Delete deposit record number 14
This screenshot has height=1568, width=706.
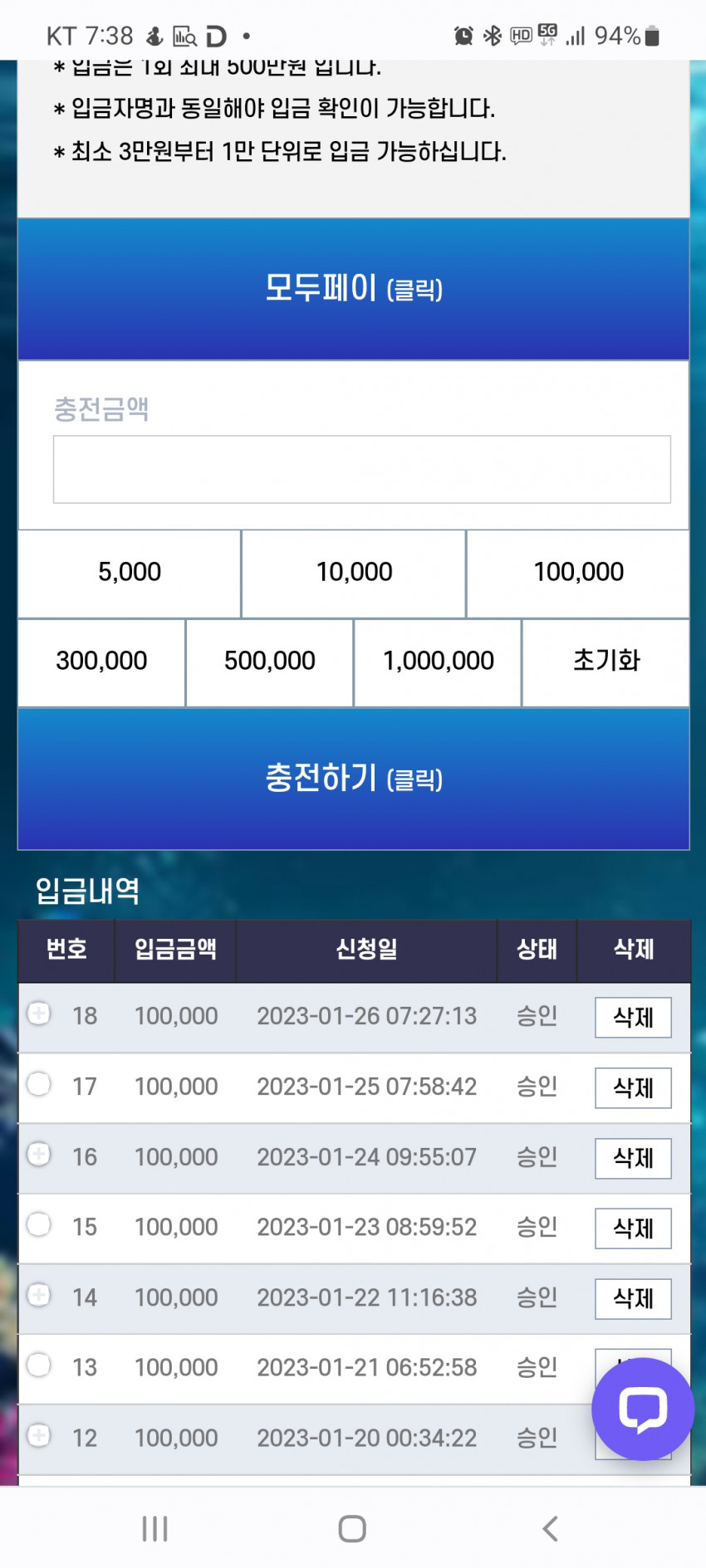tap(633, 1298)
